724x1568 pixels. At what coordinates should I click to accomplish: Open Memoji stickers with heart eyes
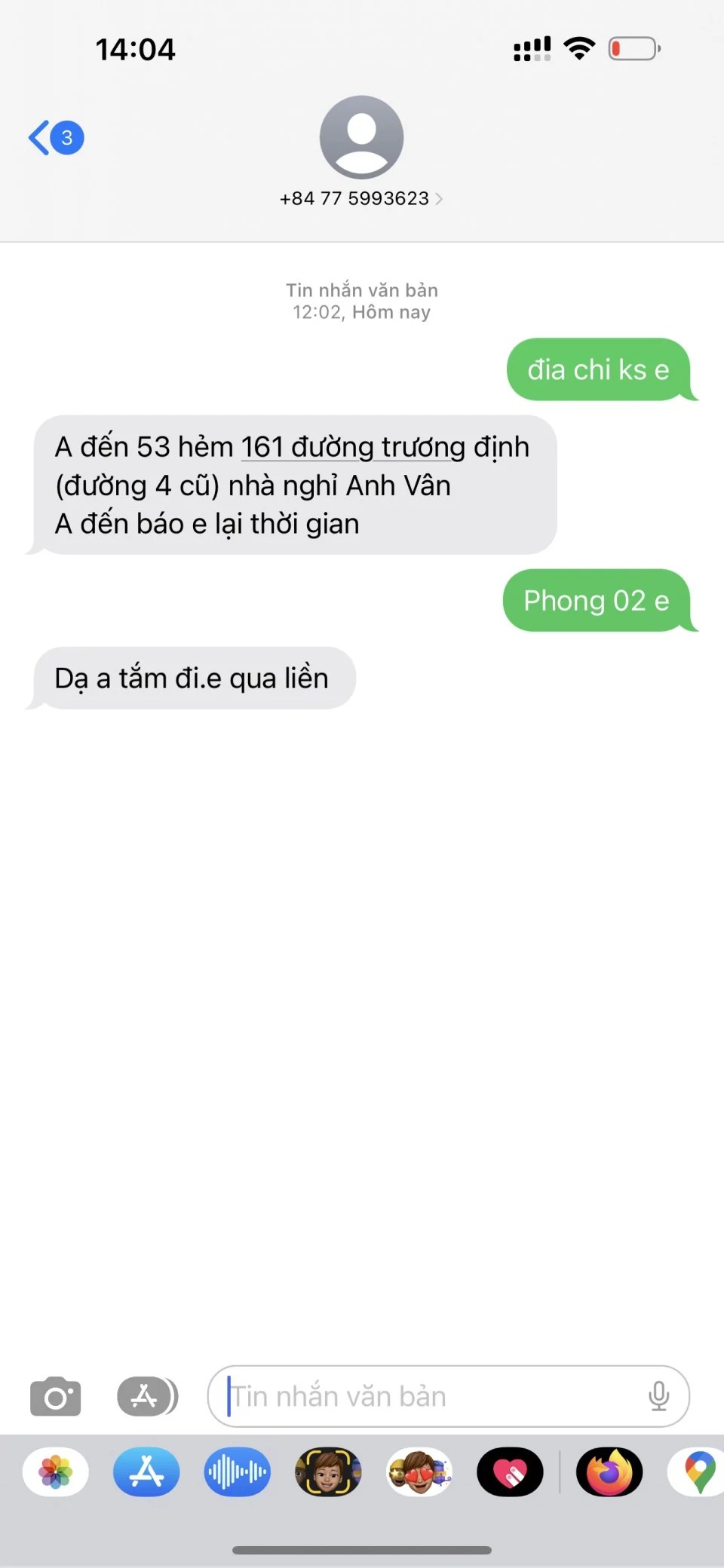click(x=419, y=1472)
